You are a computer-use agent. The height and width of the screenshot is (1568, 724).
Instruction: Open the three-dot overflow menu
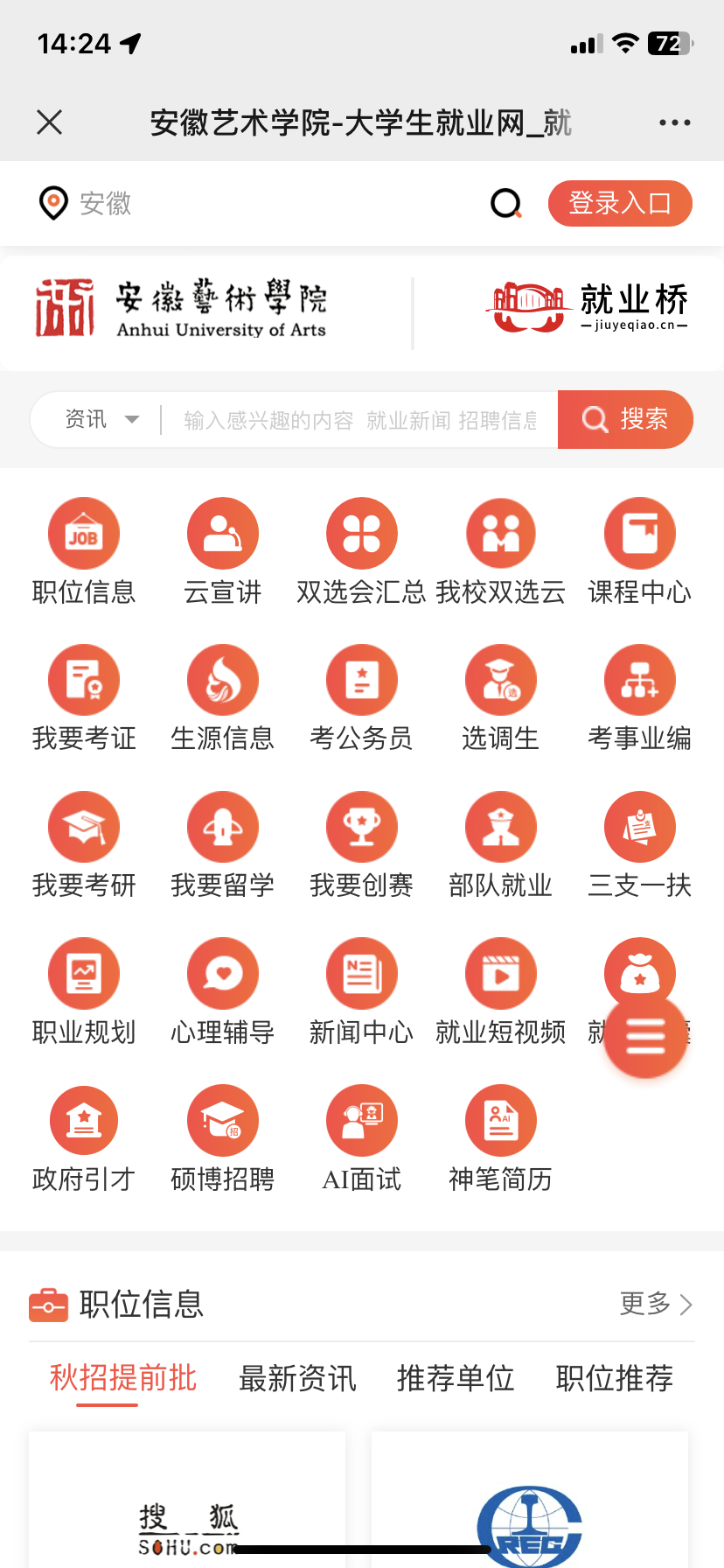(674, 122)
